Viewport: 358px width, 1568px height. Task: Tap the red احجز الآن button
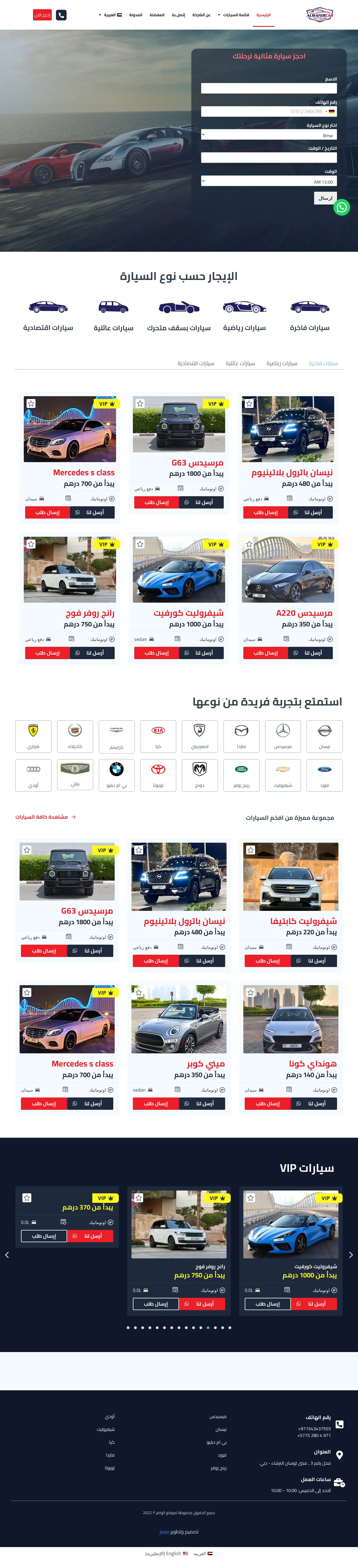(42, 15)
